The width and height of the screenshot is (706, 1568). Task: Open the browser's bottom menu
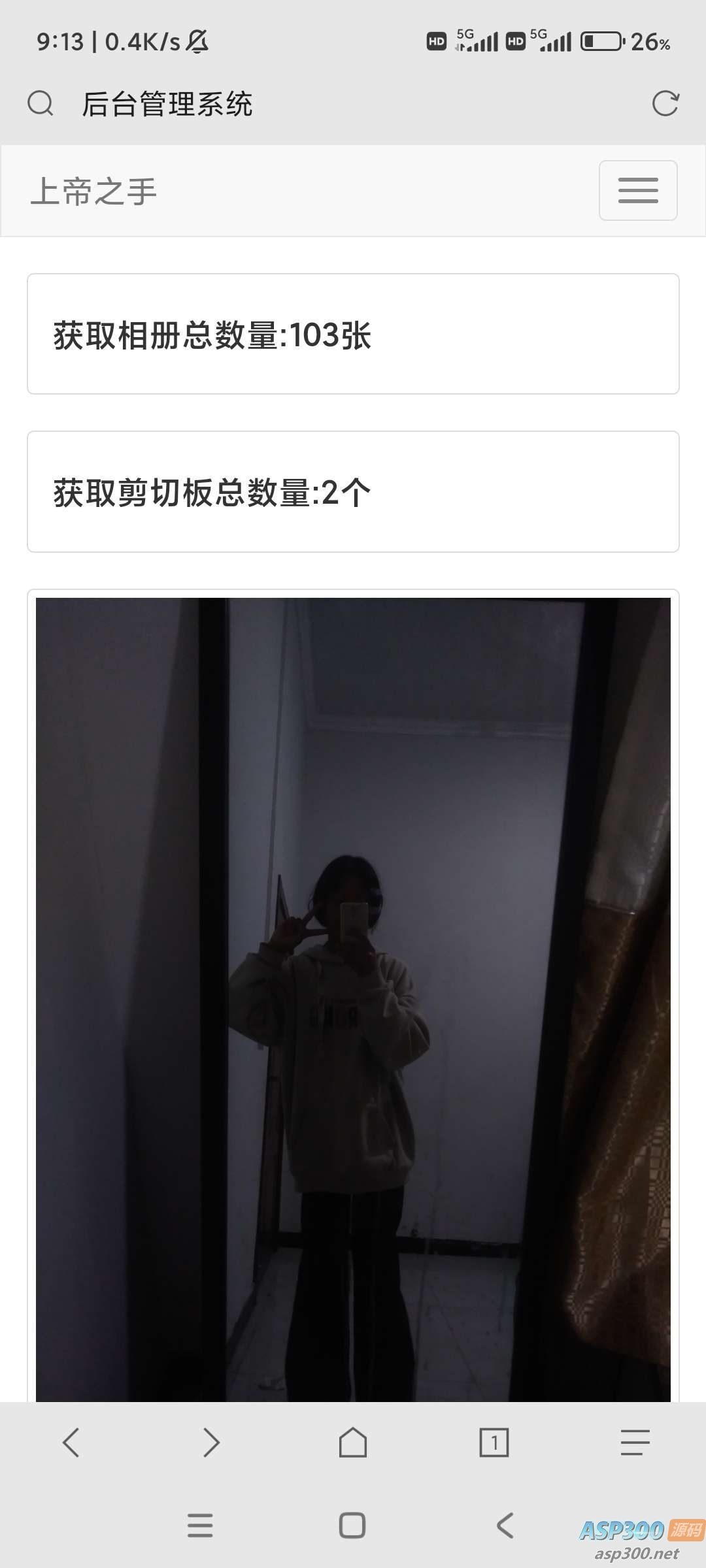pyautogui.click(x=635, y=1442)
